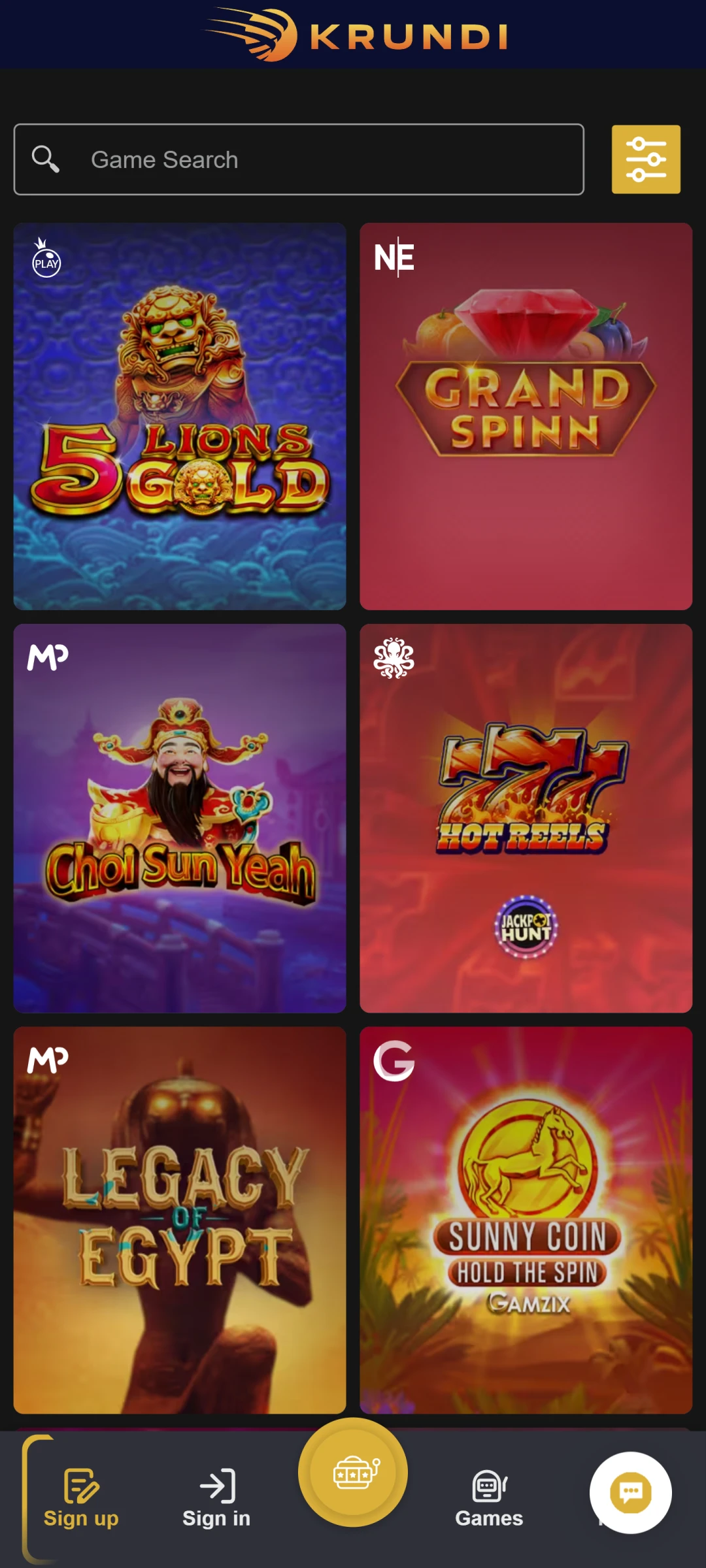Launch the Grand Spinn slot

click(526, 416)
